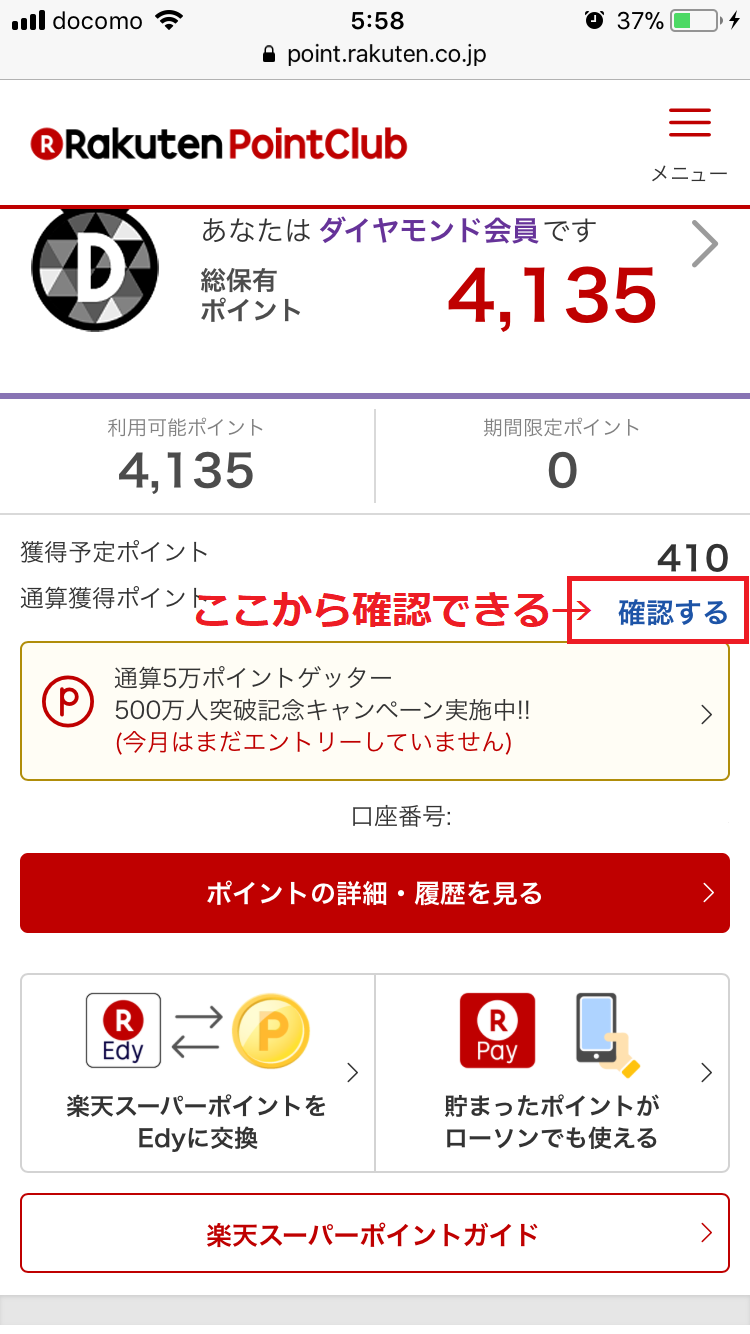Image resolution: width=750 pixels, height=1334 pixels.
Task: Tap ポイントの詳細・履歴を見る button
Action: [374, 893]
